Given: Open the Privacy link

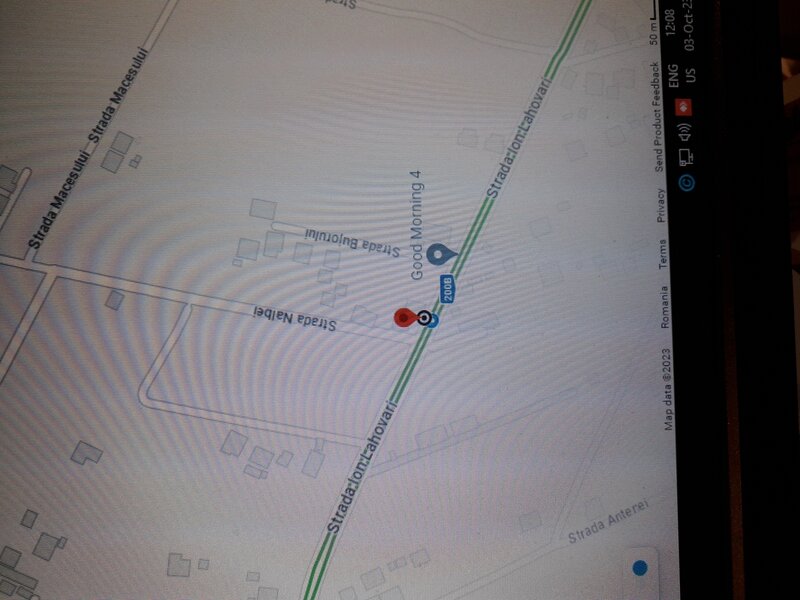Looking at the screenshot, I should coord(662,206).
